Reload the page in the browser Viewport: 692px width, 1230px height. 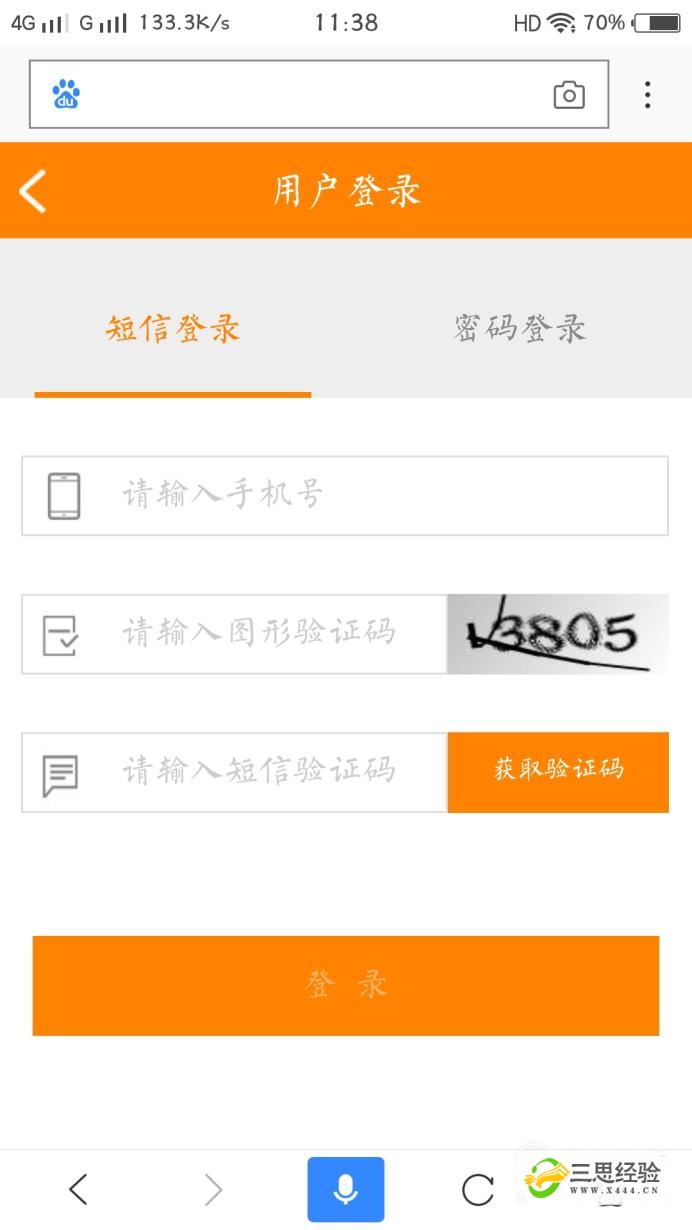(478, 1189)
